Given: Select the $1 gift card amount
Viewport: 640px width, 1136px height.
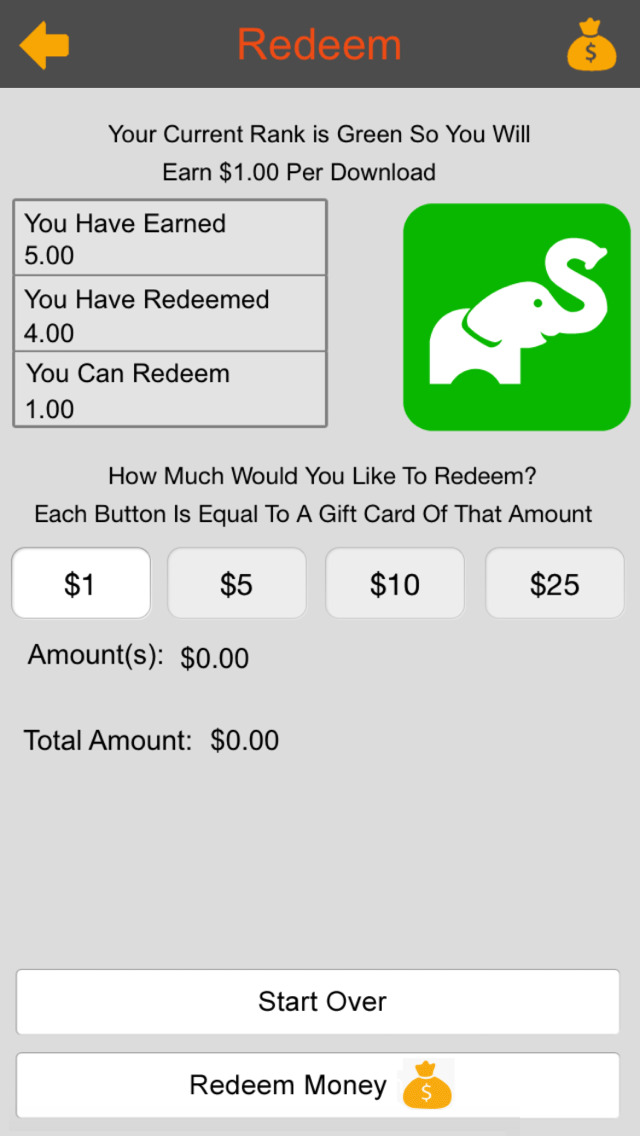Looking at the screenshot, I should 81,583.
